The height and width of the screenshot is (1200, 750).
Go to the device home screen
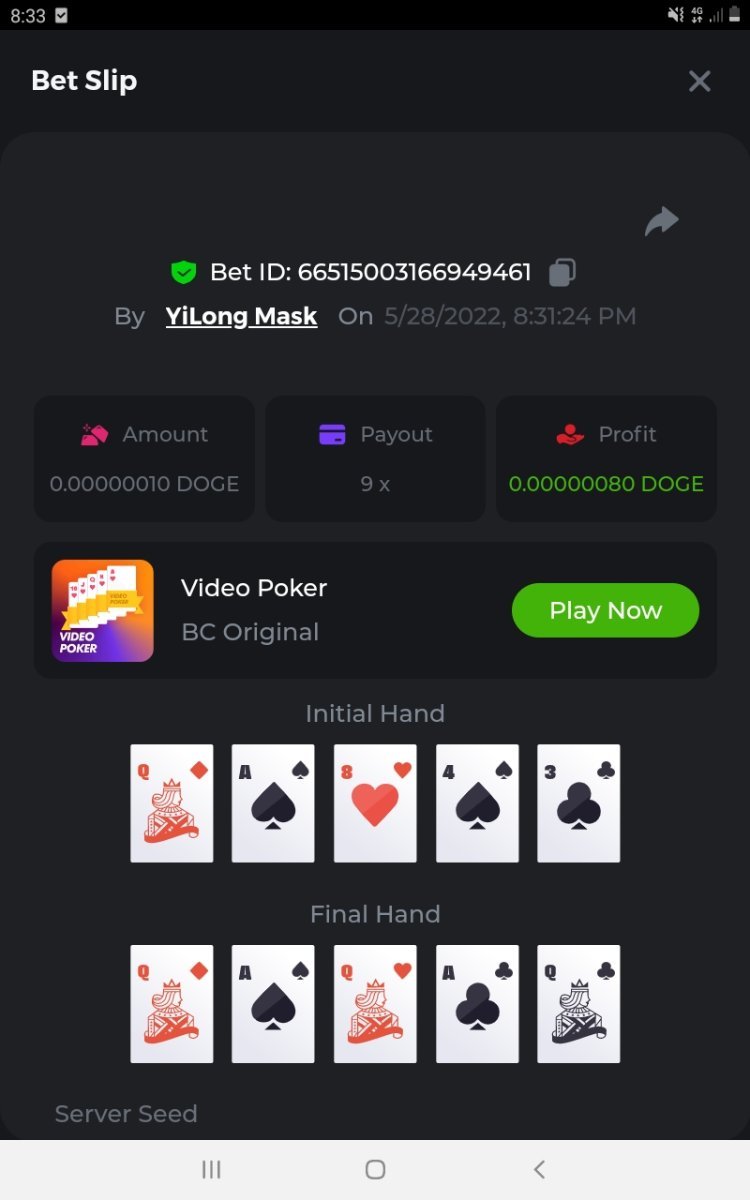point(375,1169)
